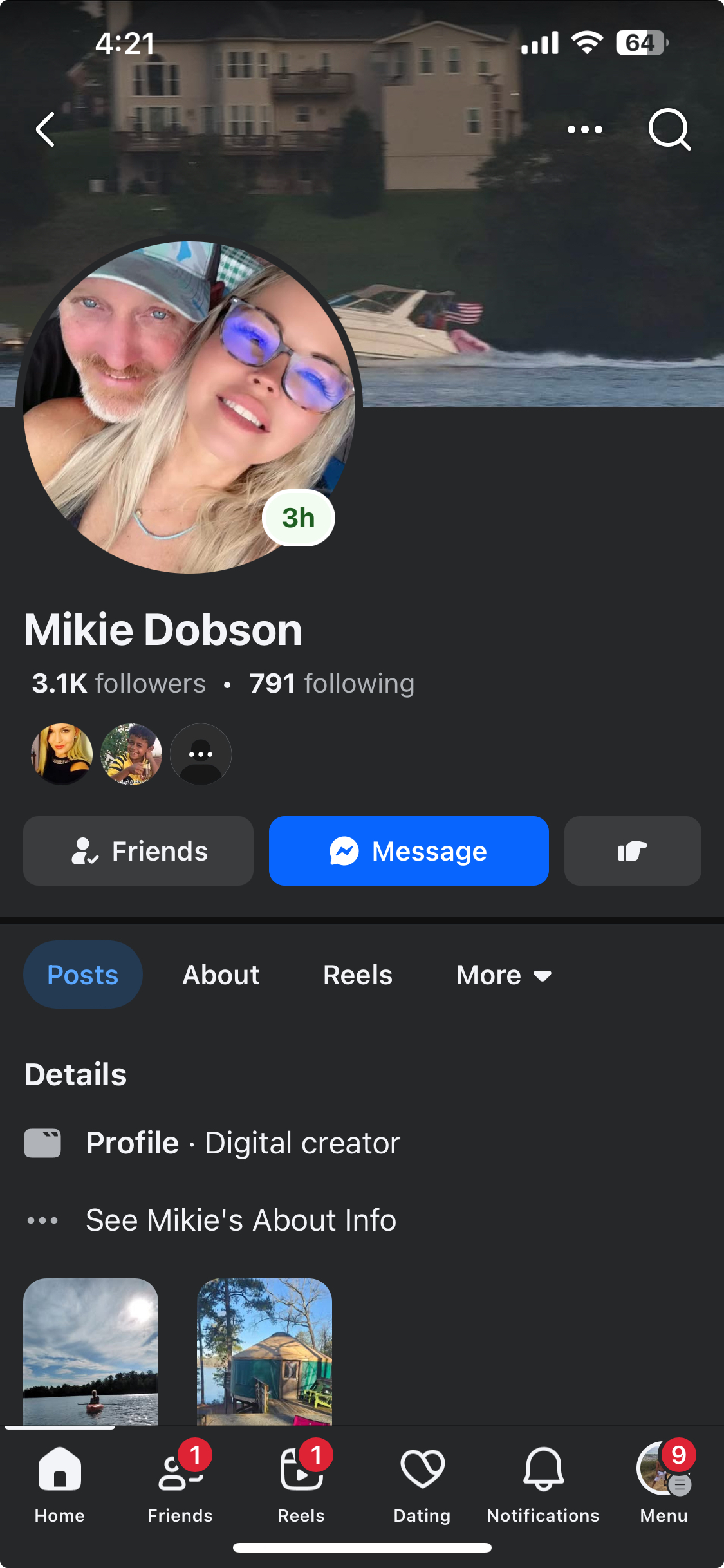Tap the Friends status button
The height and width of the screenshot is (1568, 724).
(138, 851)
